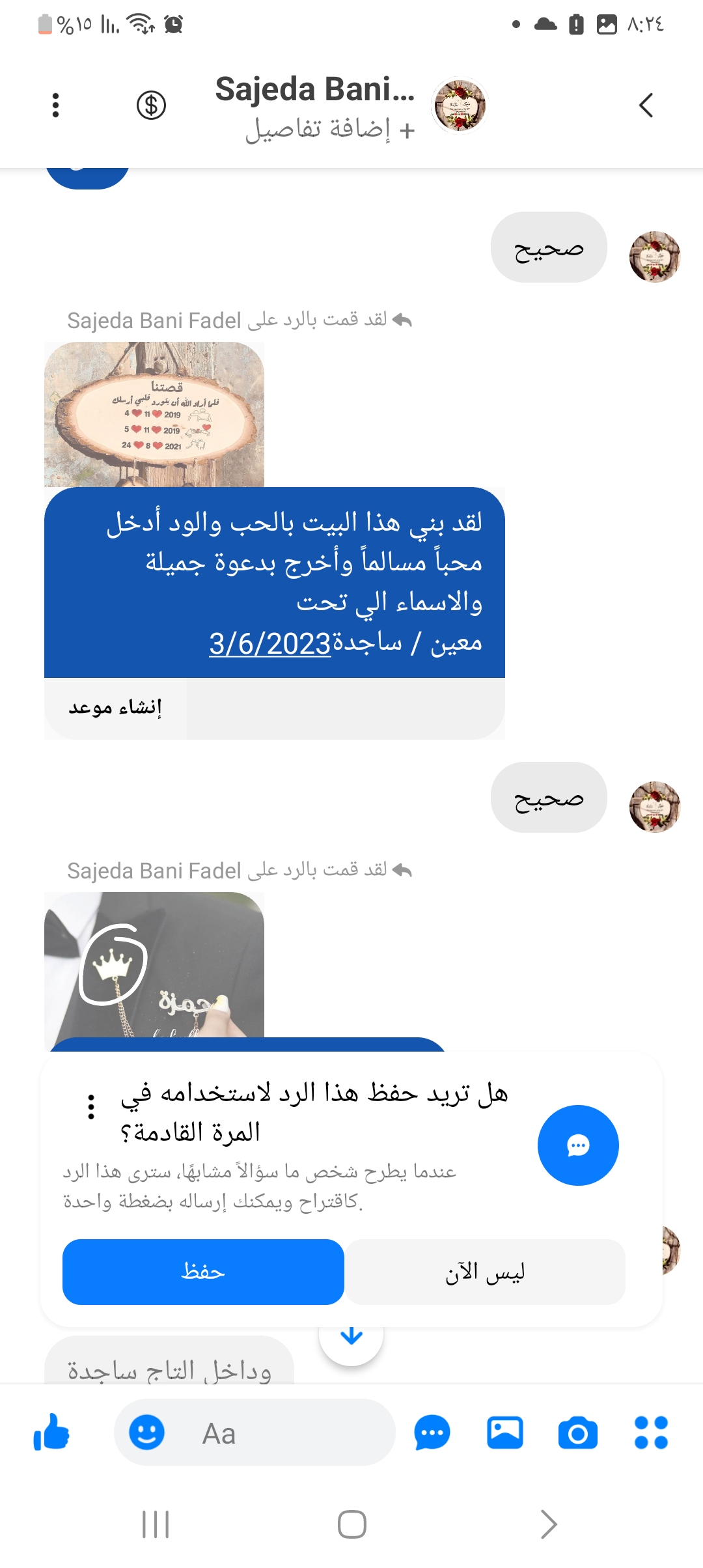Screen dimensions: 703x1568
Task: Open the camera
Action: point(578,1433)
